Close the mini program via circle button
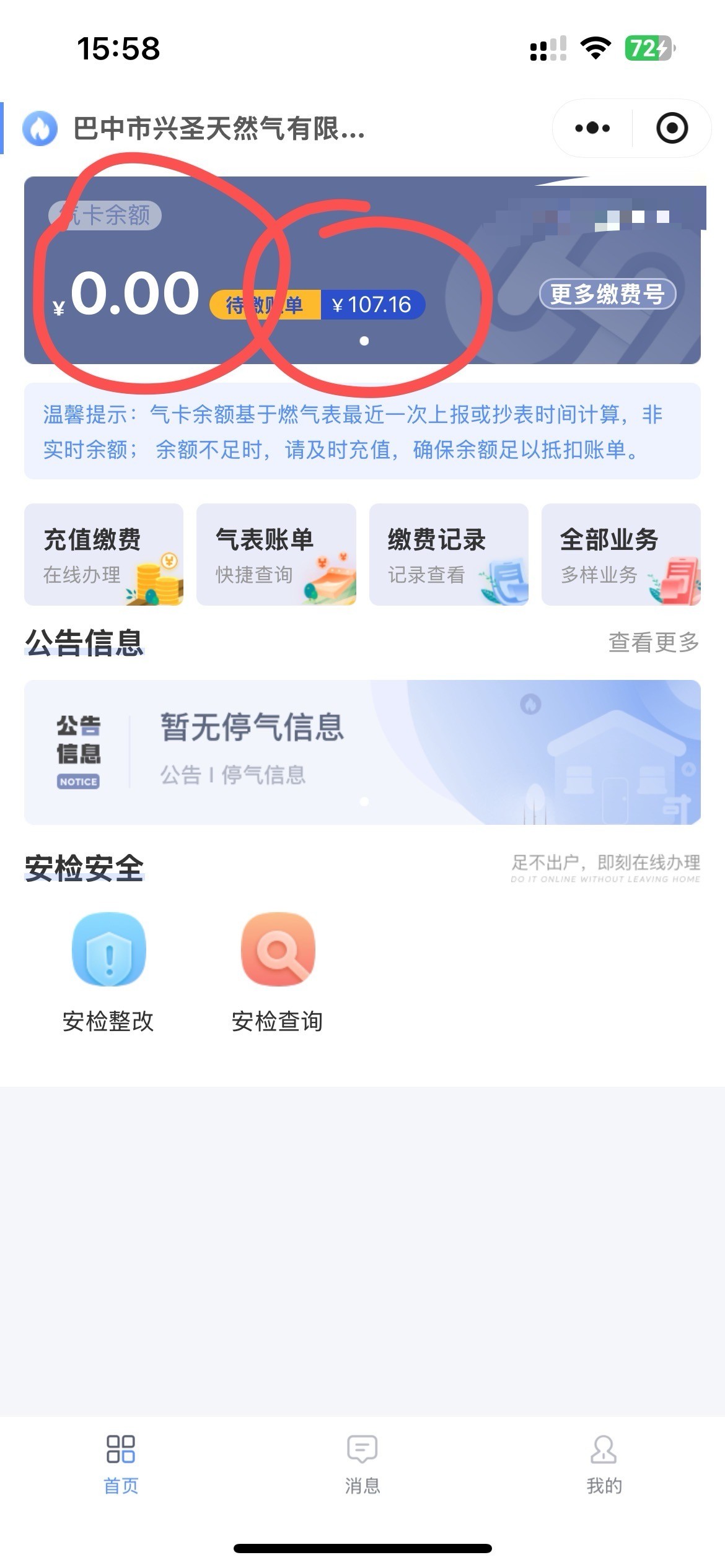This screenshot has width=725, height=1568. [x=672, y=128]
